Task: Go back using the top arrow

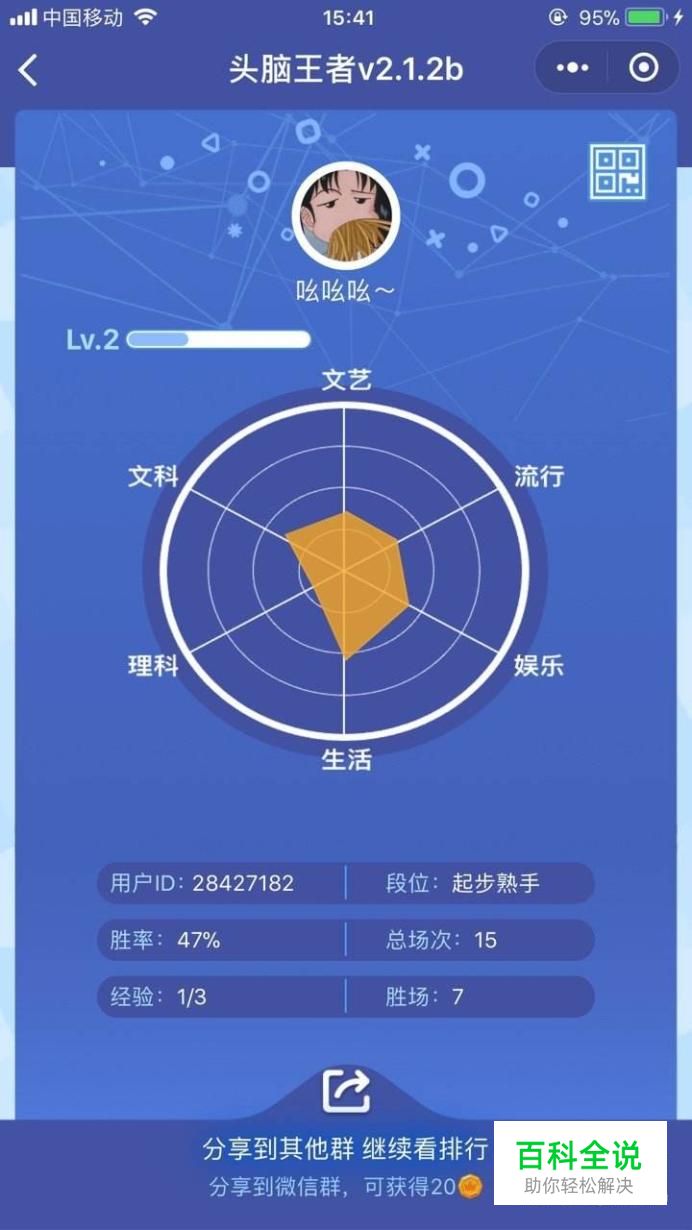Action: [28, 69]
